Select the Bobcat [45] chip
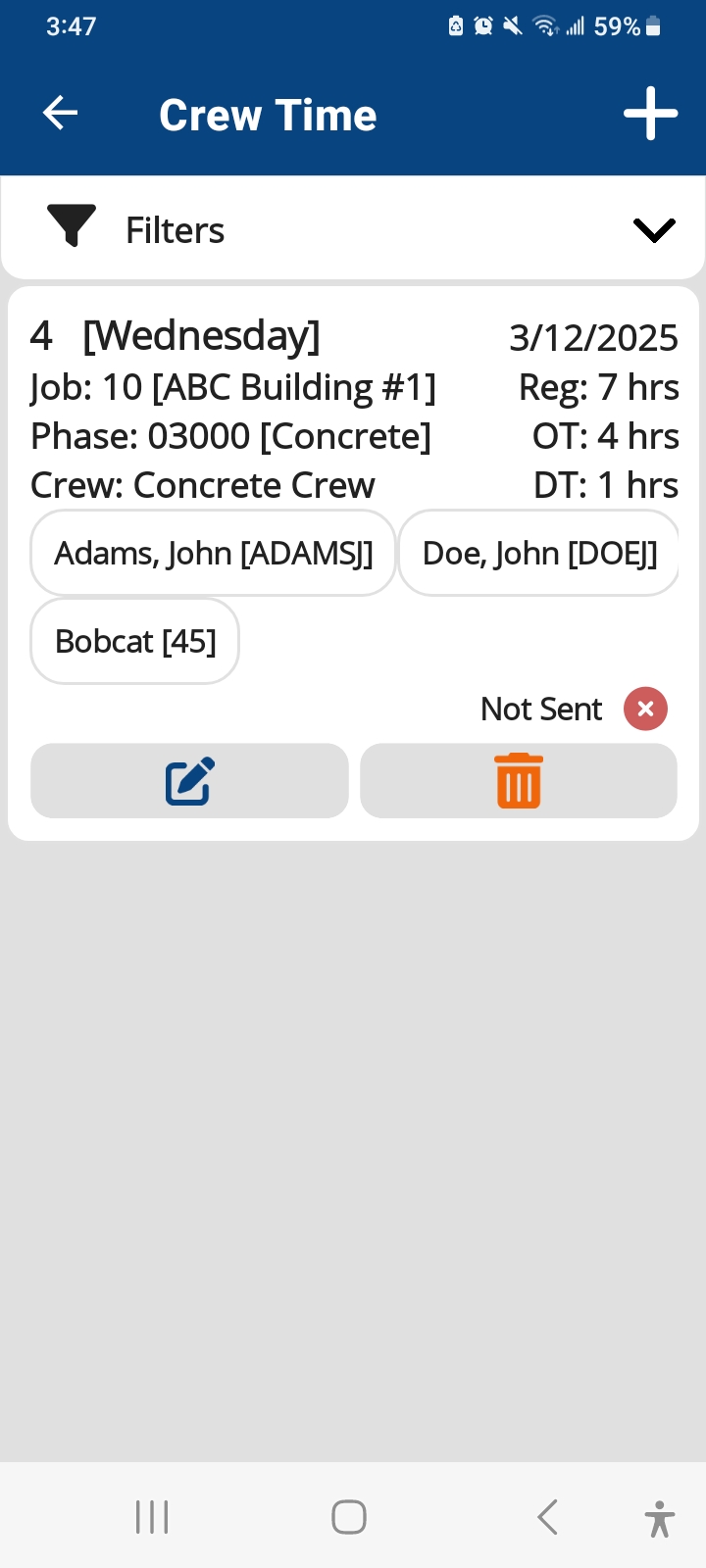The width and height of the screenshot is (706, 1568). point(135,641)
